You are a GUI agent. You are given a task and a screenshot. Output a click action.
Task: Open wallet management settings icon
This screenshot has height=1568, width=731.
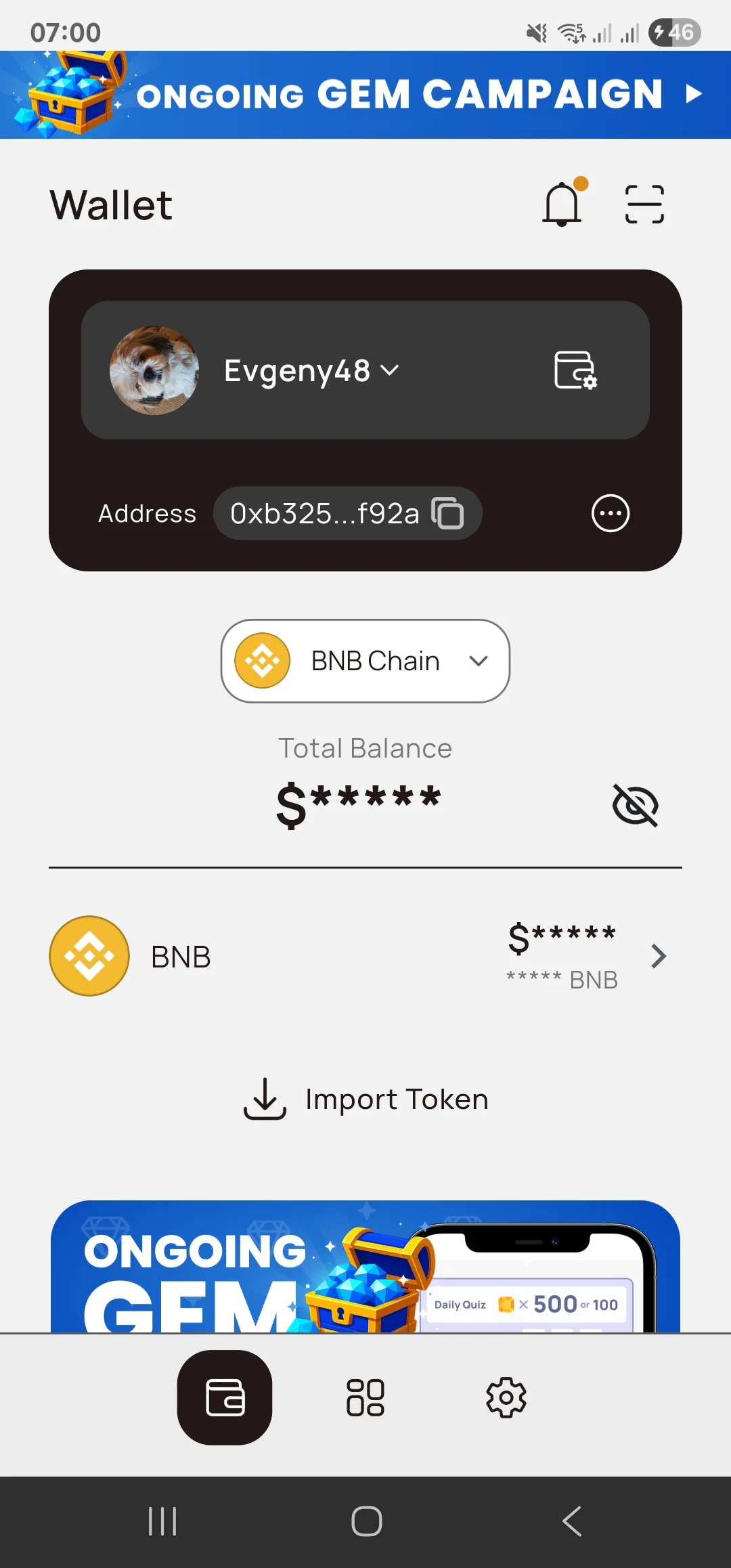(x=575, y=370)
